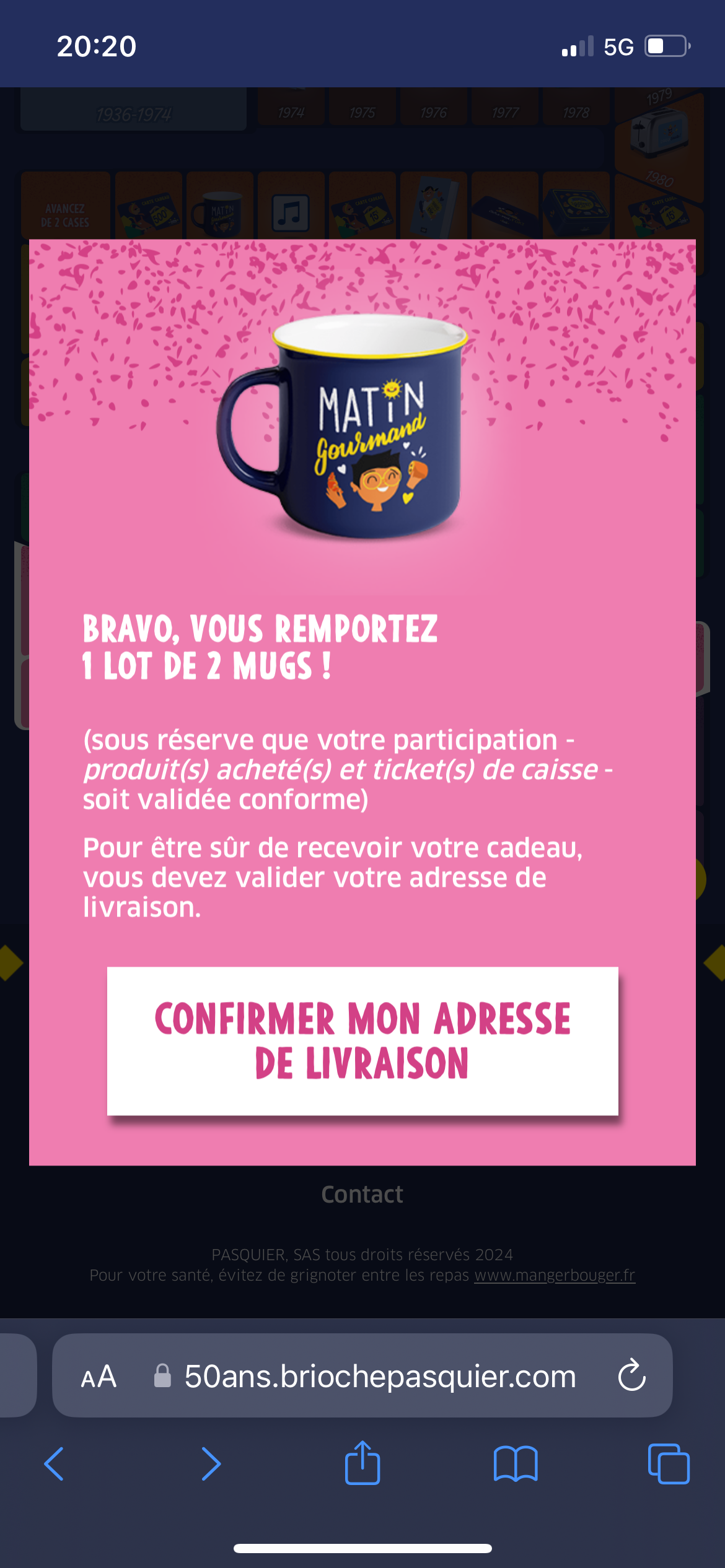Go forward in browser history
725x1568 pixels.
211,1464
